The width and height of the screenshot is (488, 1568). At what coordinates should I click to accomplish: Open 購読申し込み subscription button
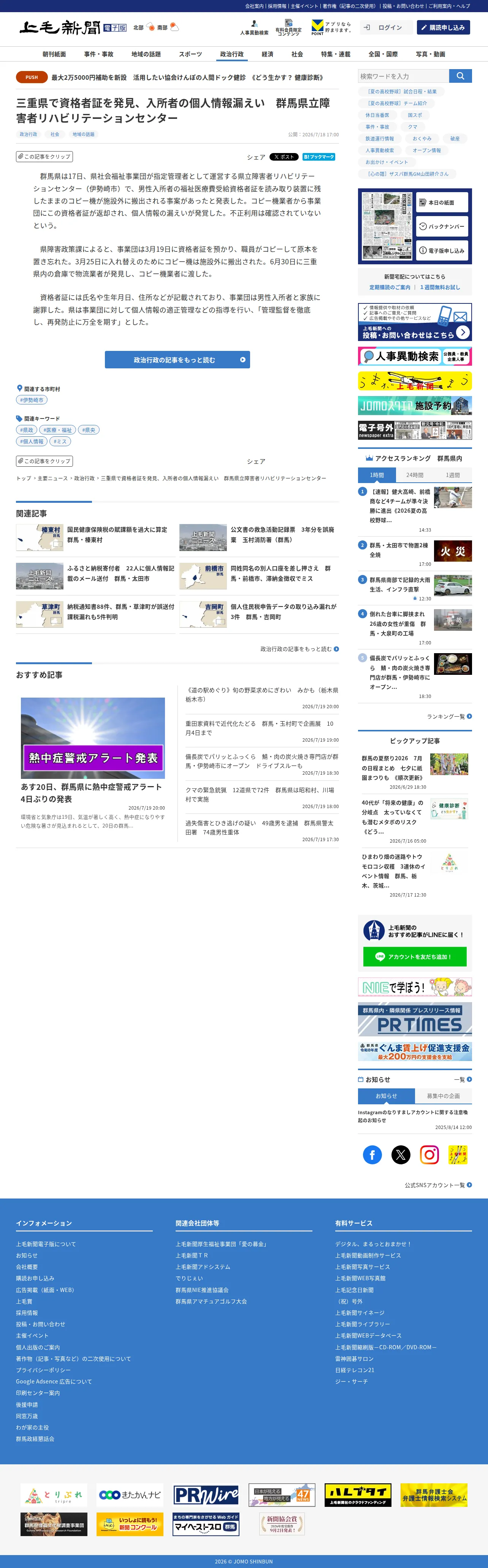pos(443,27)
